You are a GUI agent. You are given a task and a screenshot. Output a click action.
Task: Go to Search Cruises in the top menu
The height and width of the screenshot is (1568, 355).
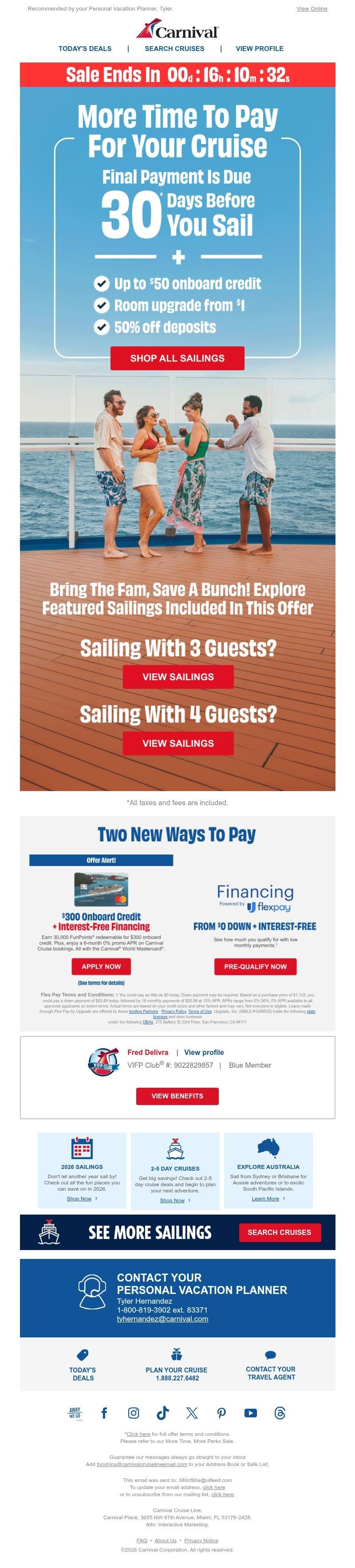pos(174,49)
